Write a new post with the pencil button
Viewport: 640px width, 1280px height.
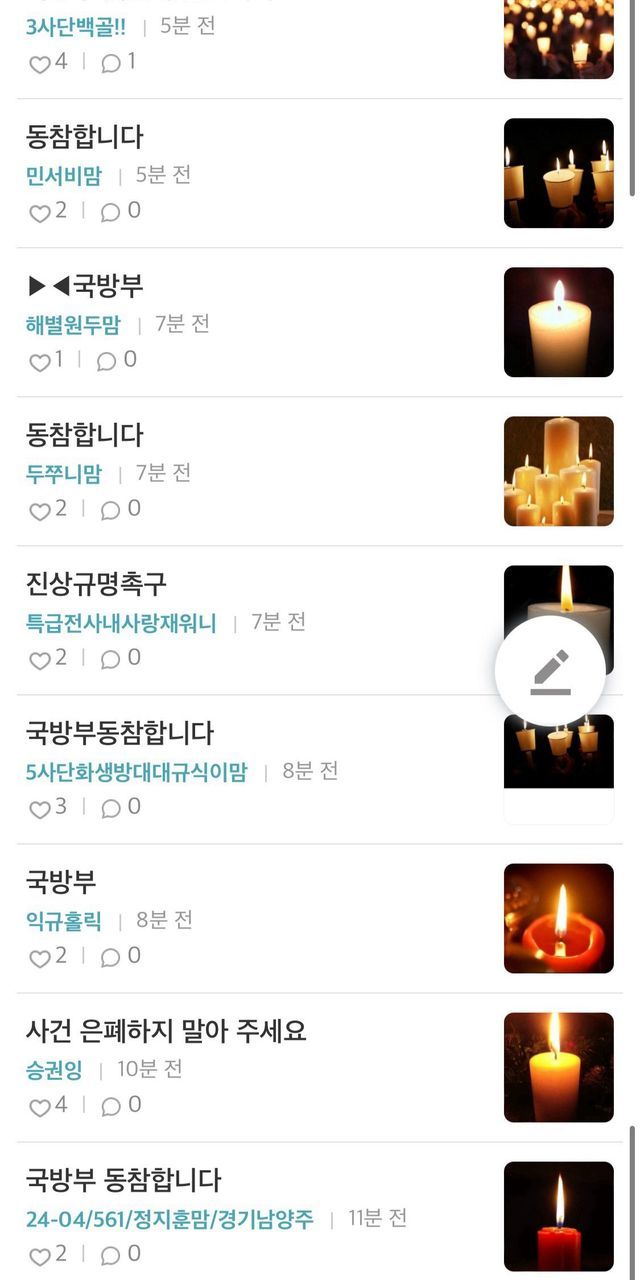(550, 672)
